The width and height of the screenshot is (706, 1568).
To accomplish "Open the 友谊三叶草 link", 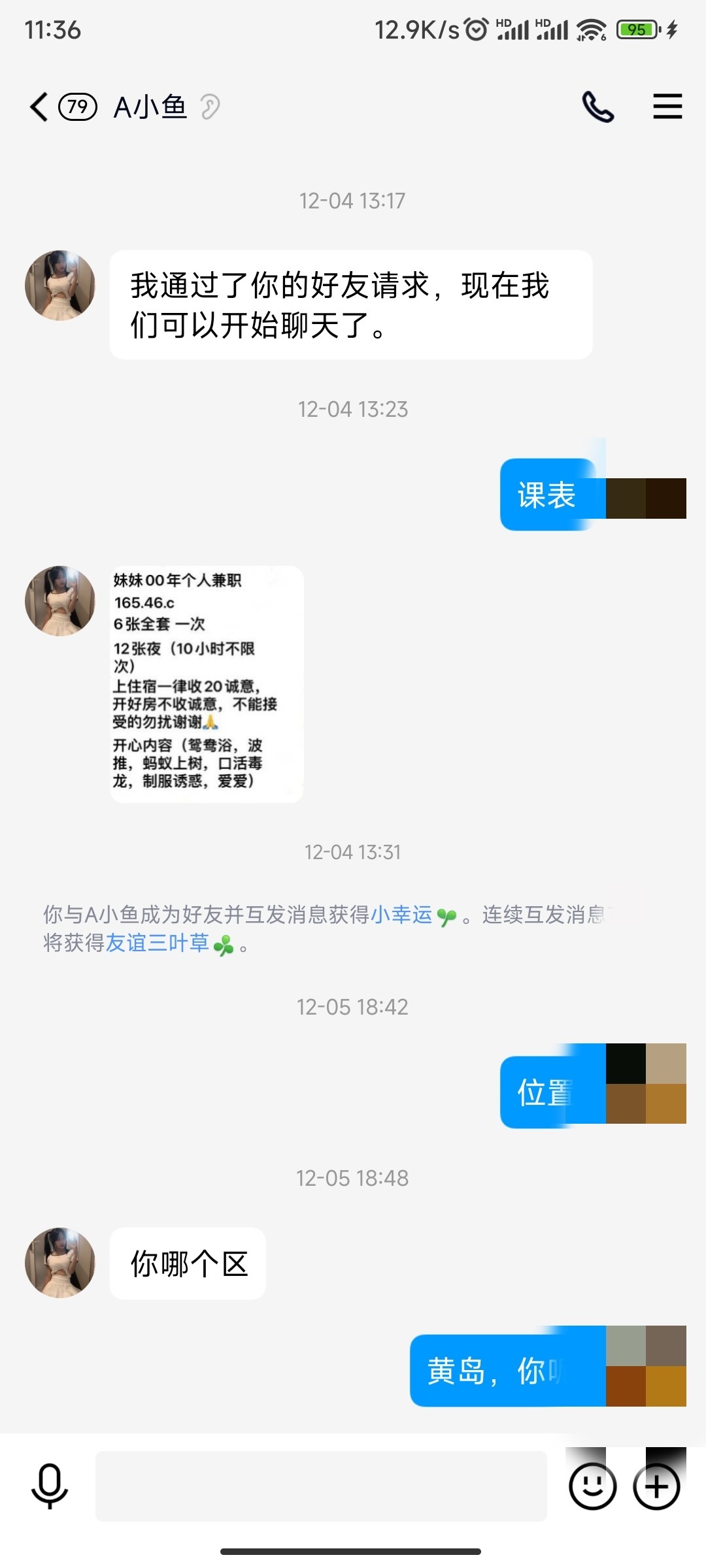I will tap(157, 943).
